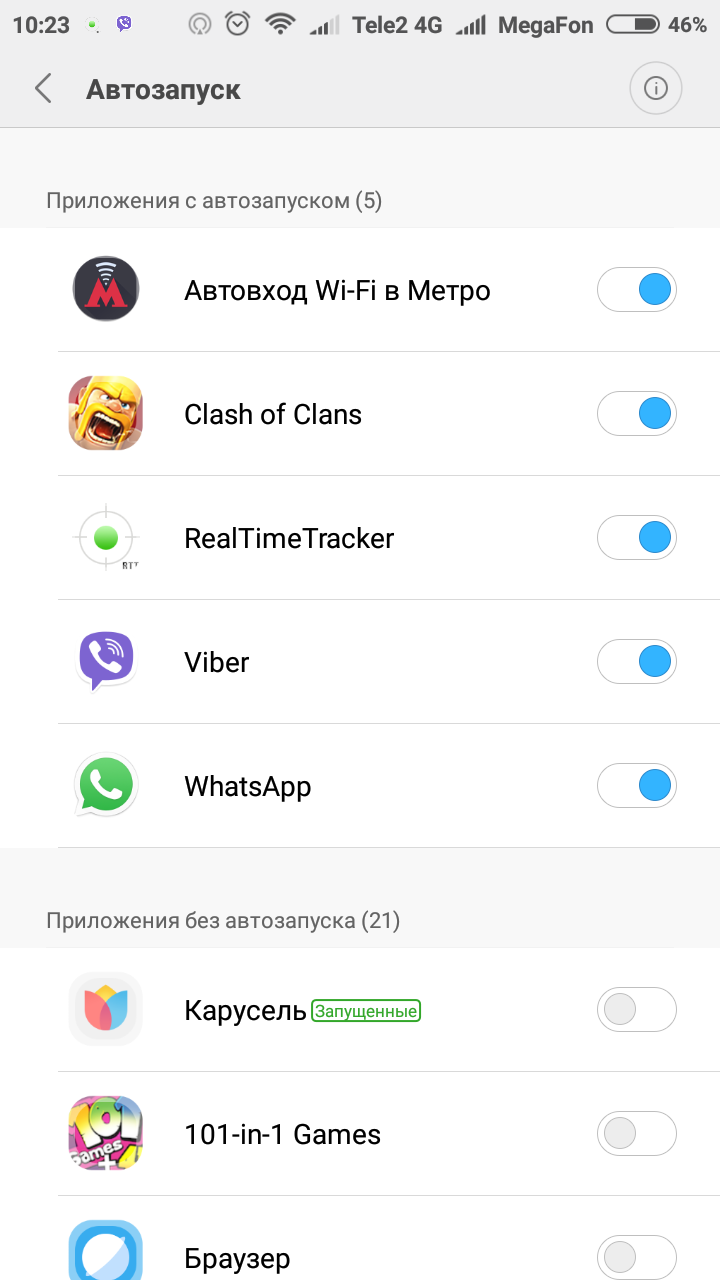Screen dimensions: 720x1280
Task: Open the info icon in the header
Action: tap(655, 89)
